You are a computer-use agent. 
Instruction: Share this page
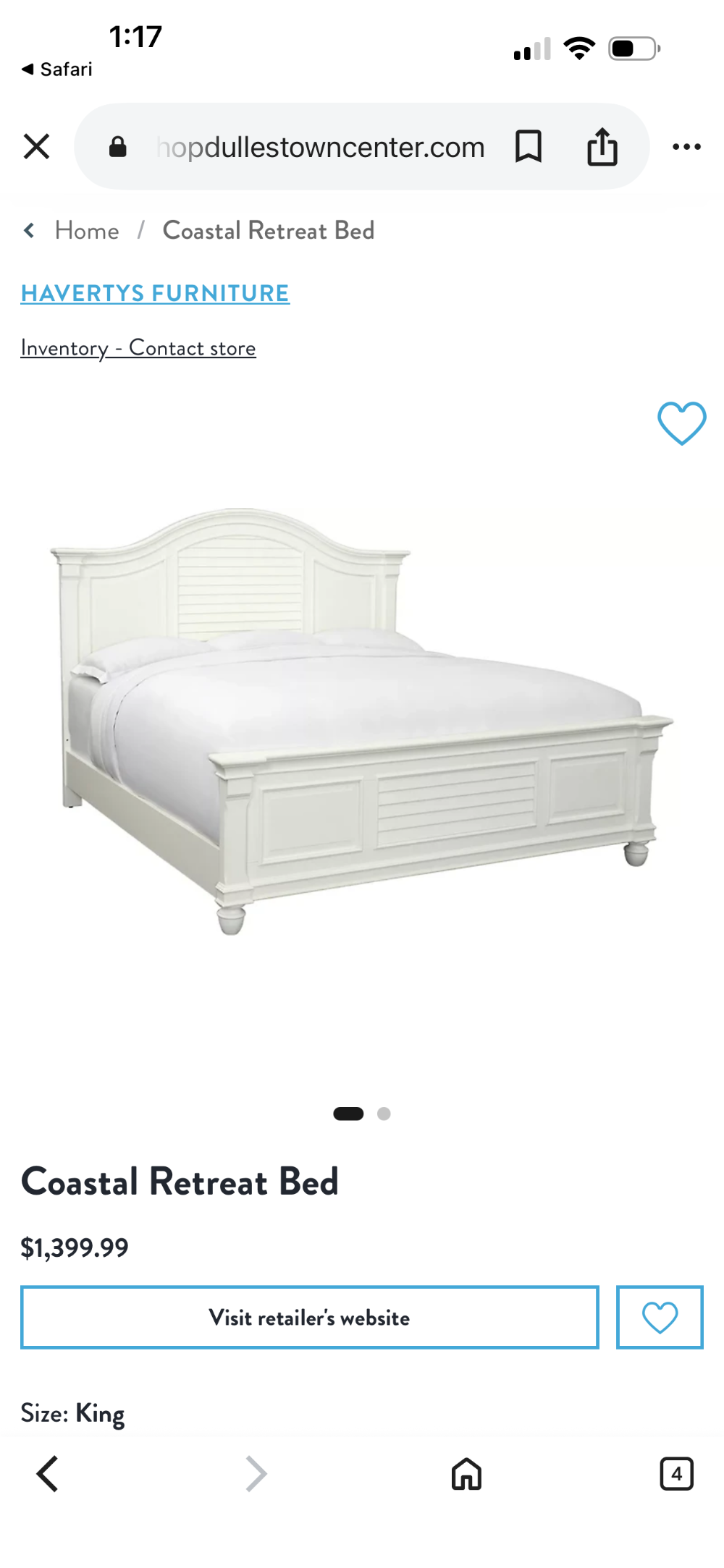602,147
